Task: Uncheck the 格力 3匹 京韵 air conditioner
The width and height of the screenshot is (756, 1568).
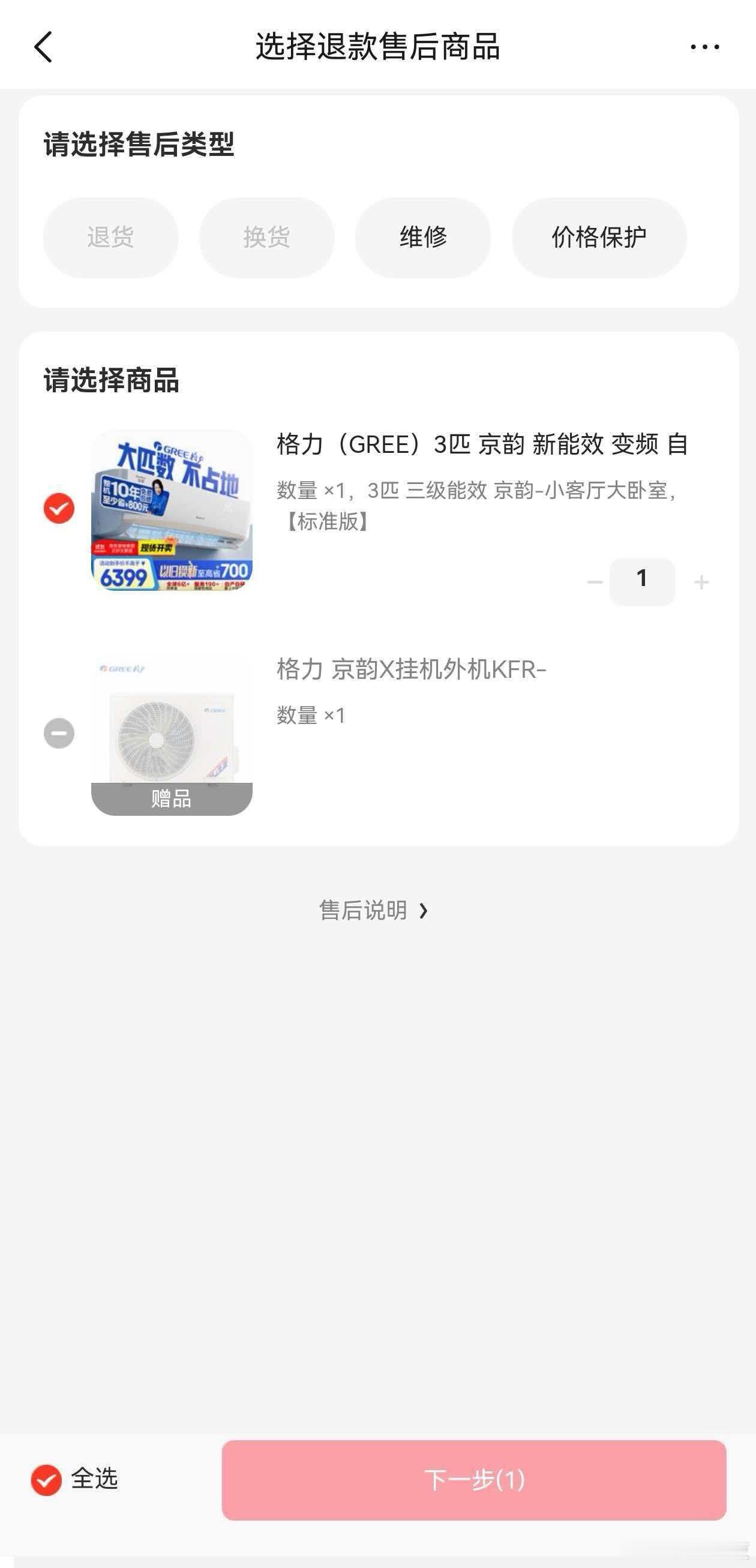Action: pos(59,508)
